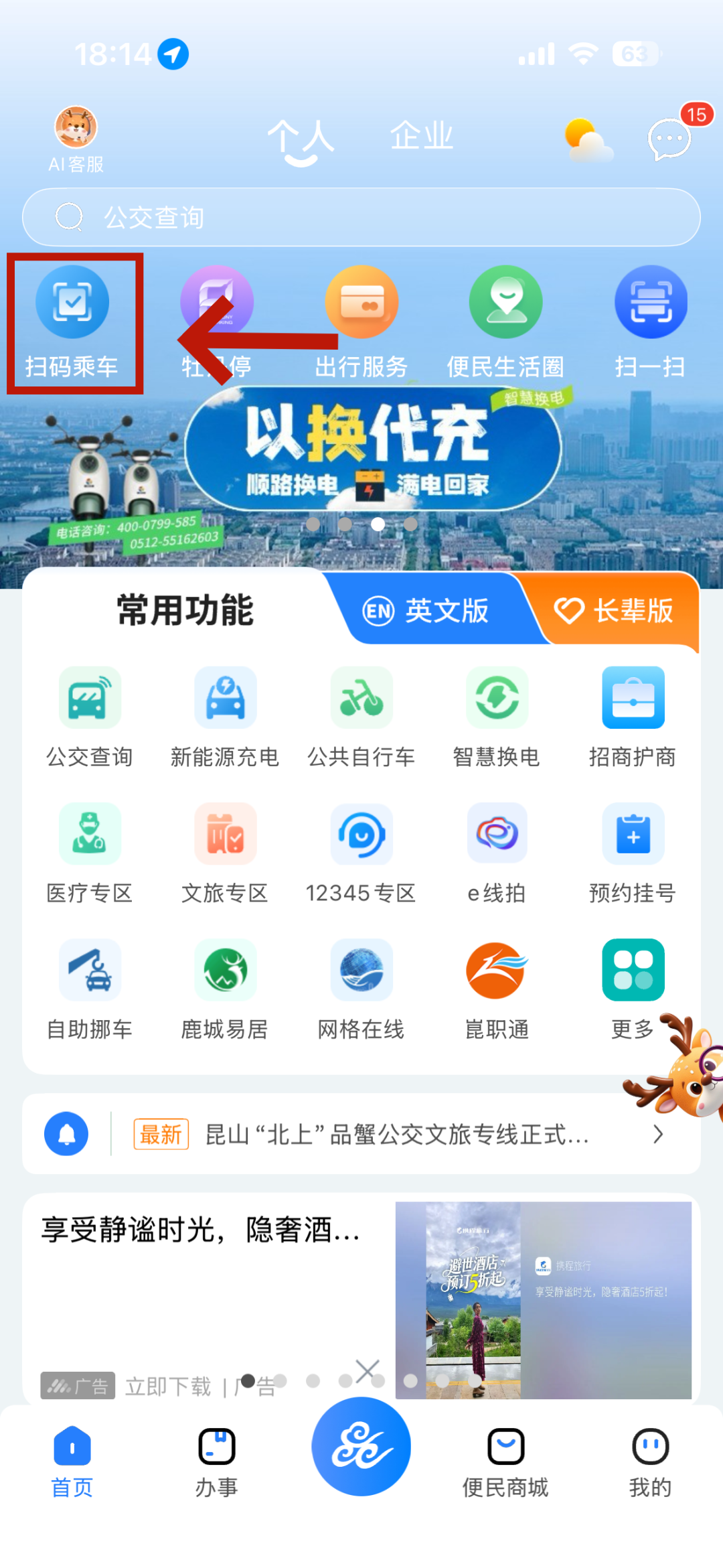Read the 最新 news about 昆山“北上”品蟹公交
This screenshot has height=1568, width=723.
click(x=396, y=1135)
